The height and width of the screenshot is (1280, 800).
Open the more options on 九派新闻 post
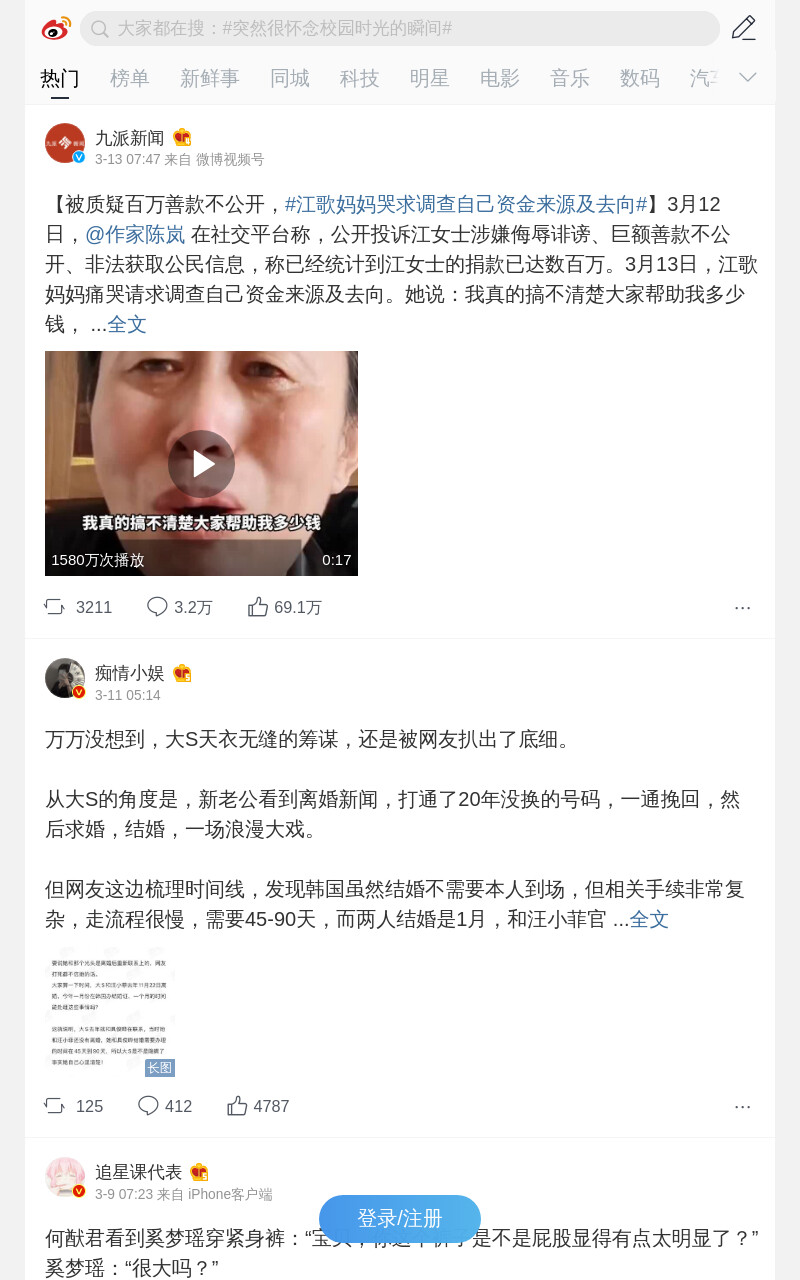coord(742,607)
